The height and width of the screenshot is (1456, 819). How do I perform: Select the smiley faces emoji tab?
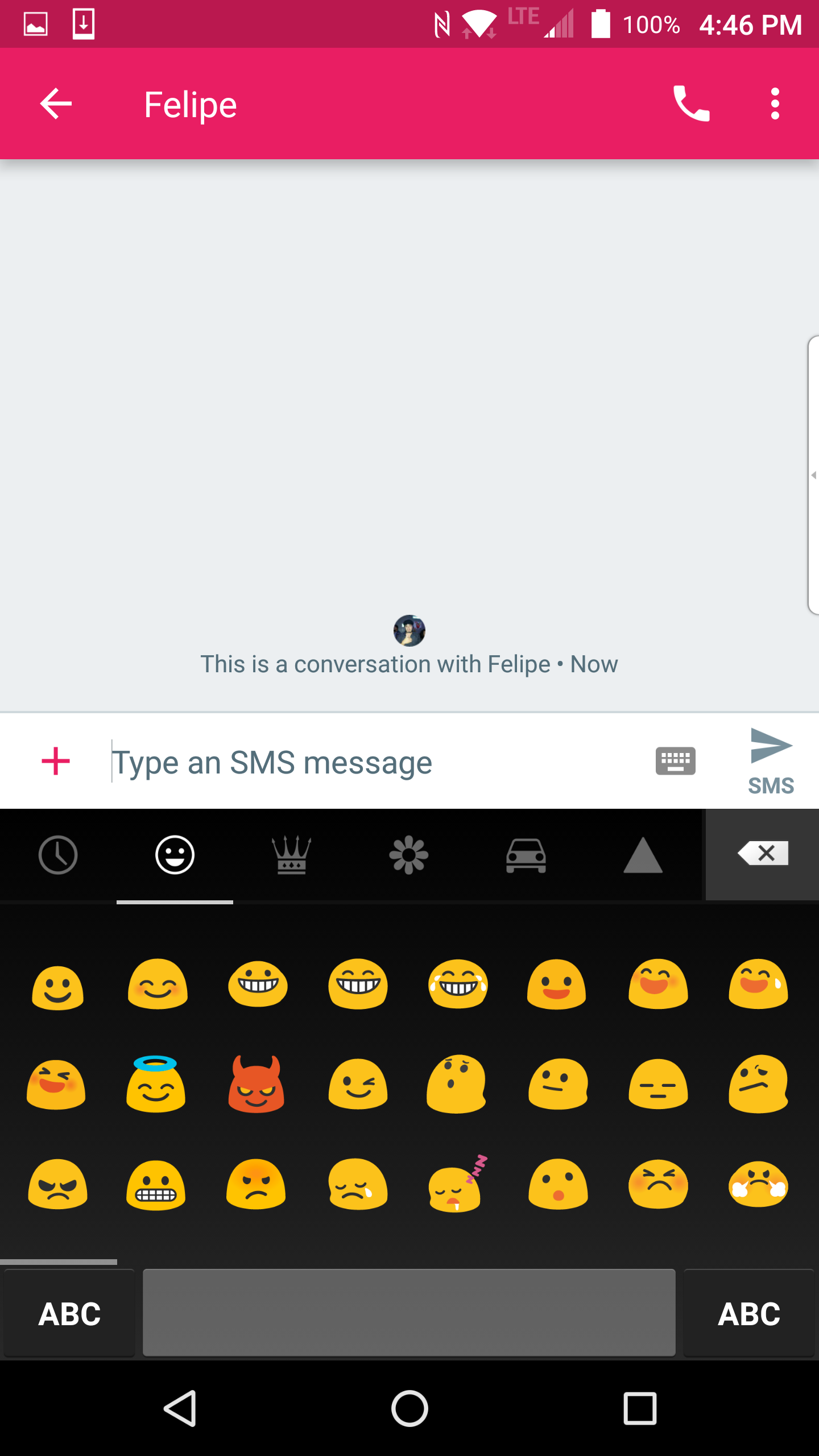tap(175, 855)
